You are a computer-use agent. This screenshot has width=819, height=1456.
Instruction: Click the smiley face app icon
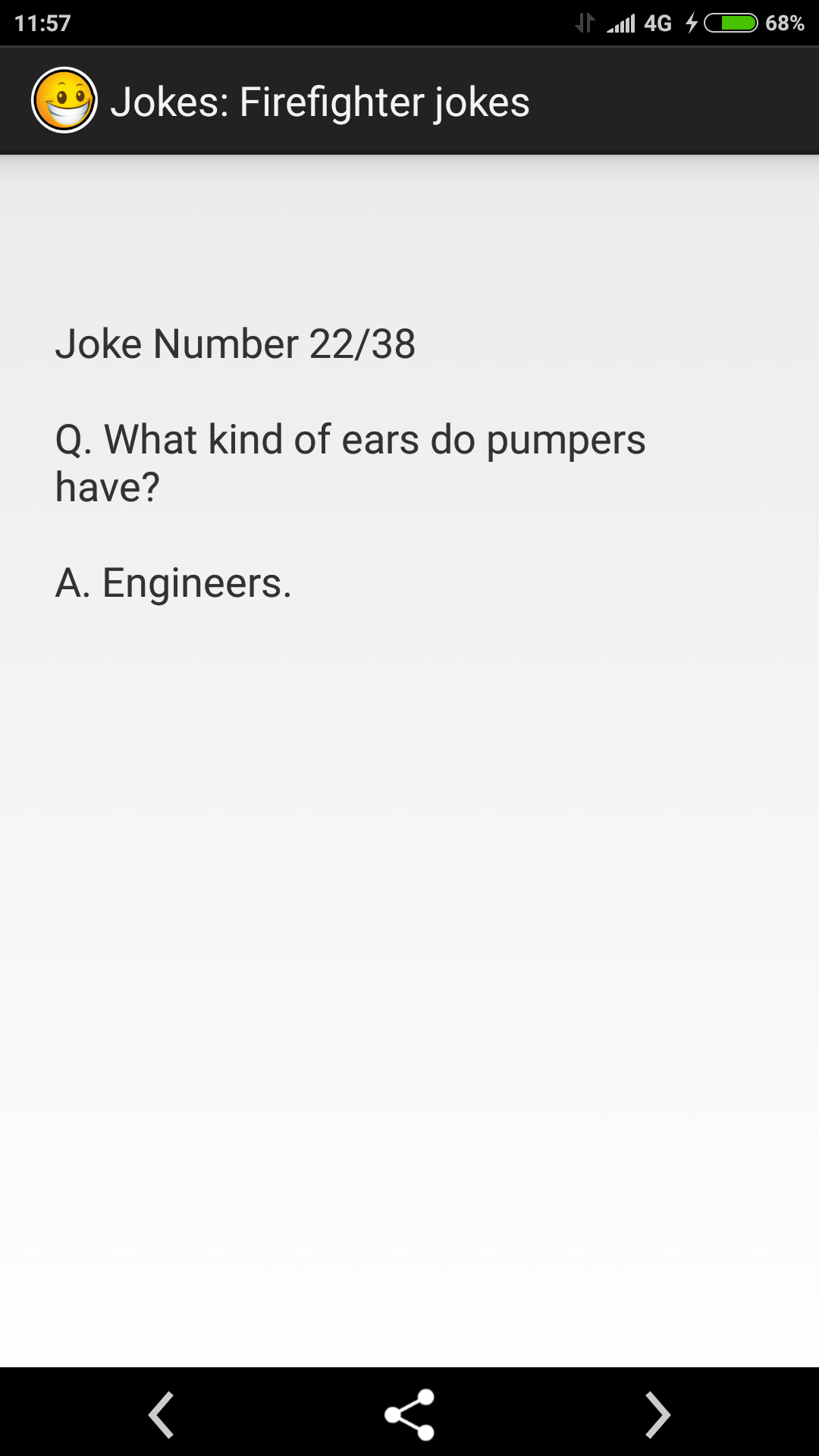pyautogui.click(x=64, y=99)
